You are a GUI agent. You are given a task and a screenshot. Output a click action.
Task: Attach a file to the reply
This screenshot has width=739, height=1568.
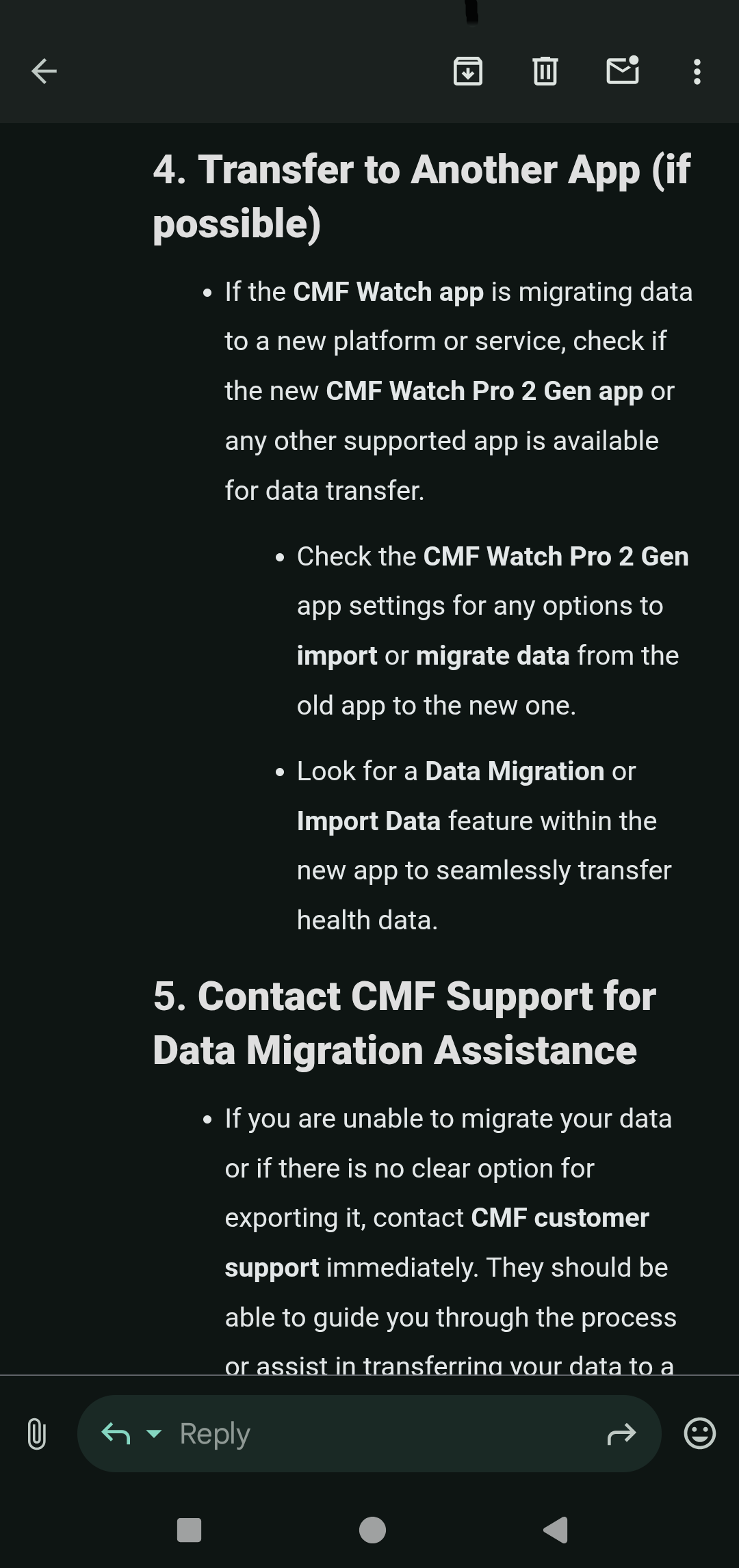[37, 1433]
